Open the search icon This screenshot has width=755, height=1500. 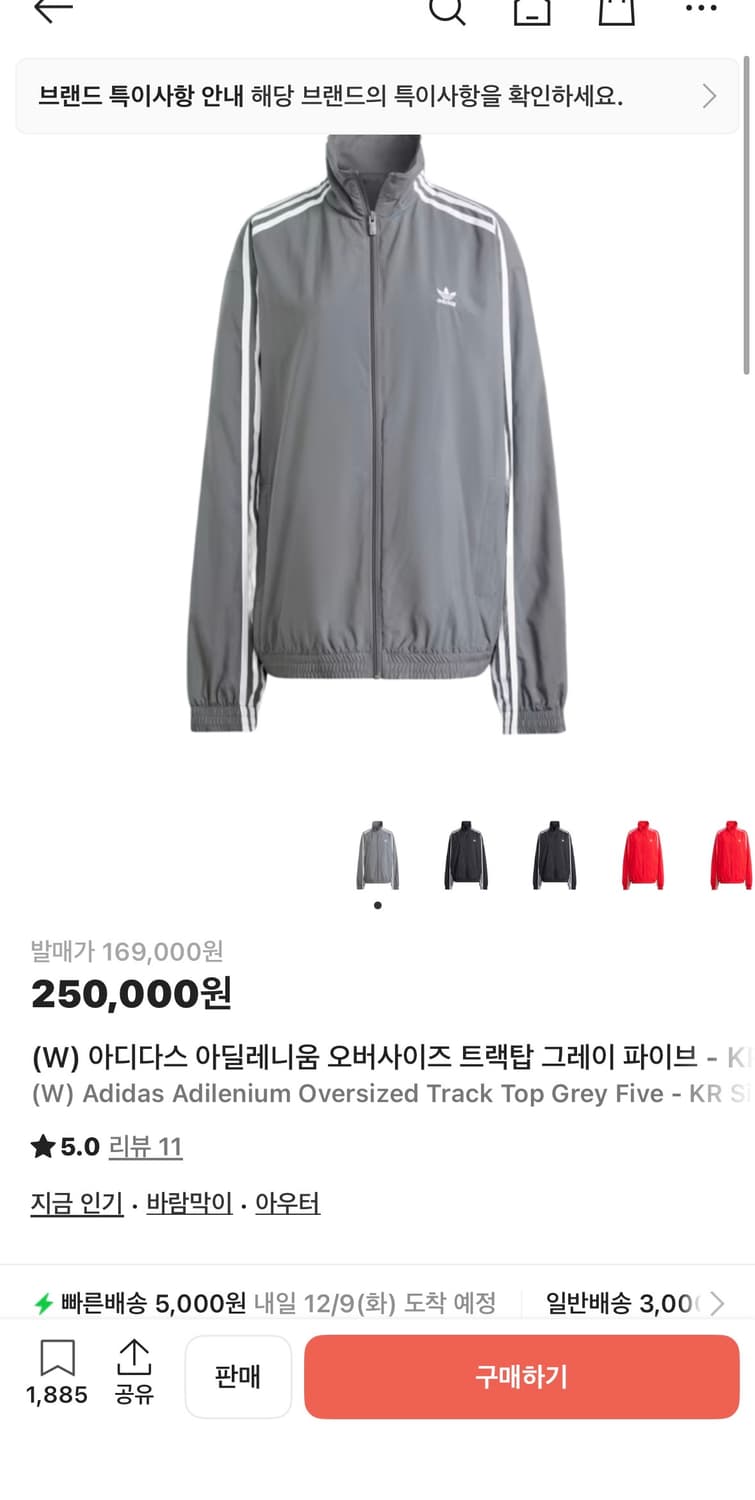pyautogui.click(x=448, y=11)
